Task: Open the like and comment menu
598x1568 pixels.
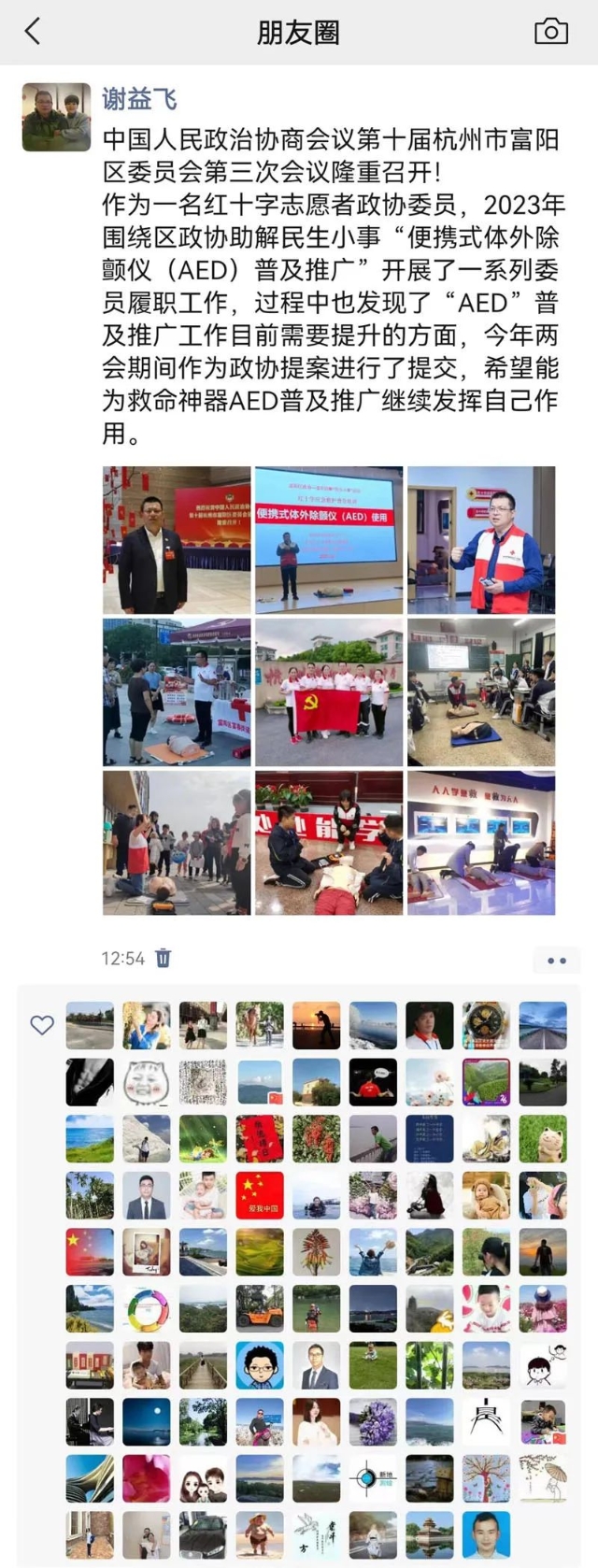Action: pos(556,960)
